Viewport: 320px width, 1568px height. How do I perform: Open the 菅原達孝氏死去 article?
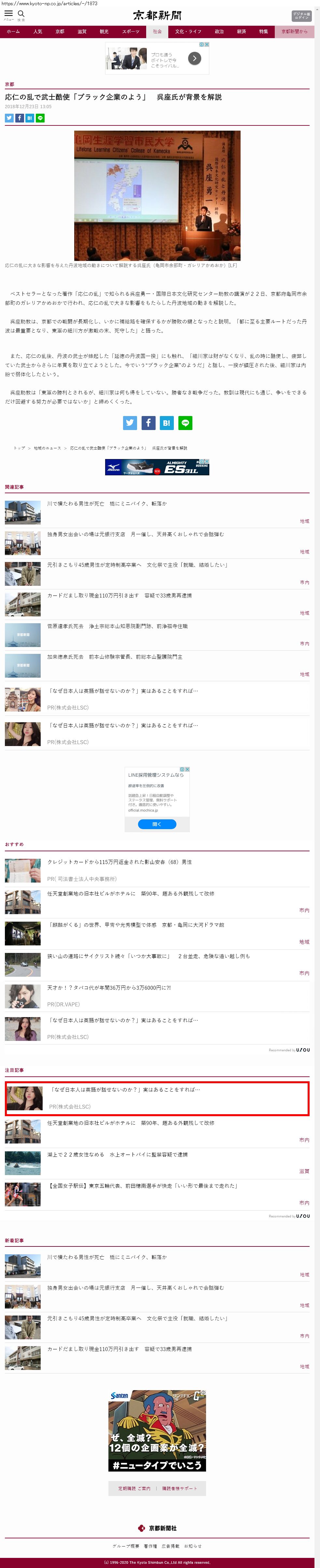tap(118, 626)
